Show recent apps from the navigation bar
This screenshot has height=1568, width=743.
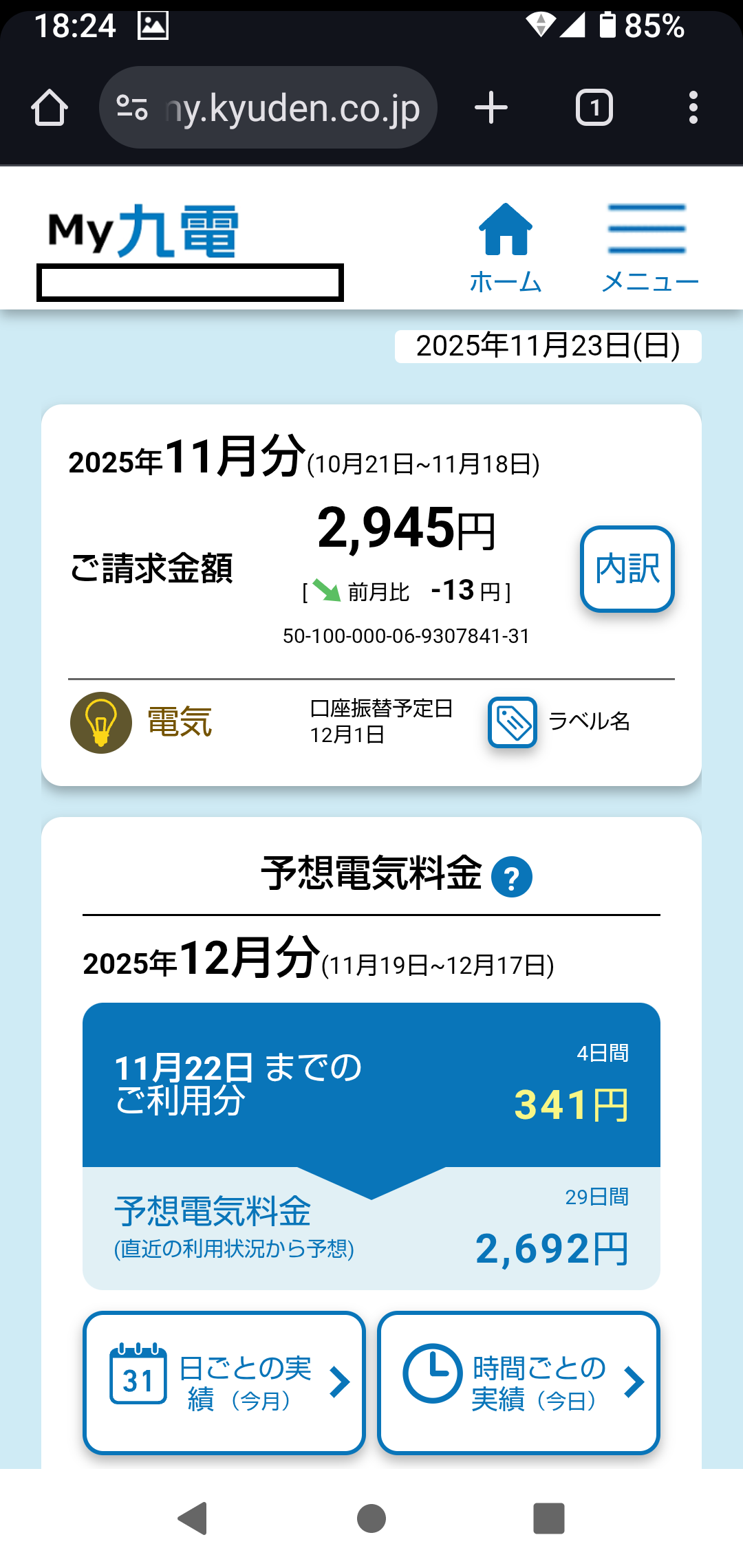pos(548,1518)
